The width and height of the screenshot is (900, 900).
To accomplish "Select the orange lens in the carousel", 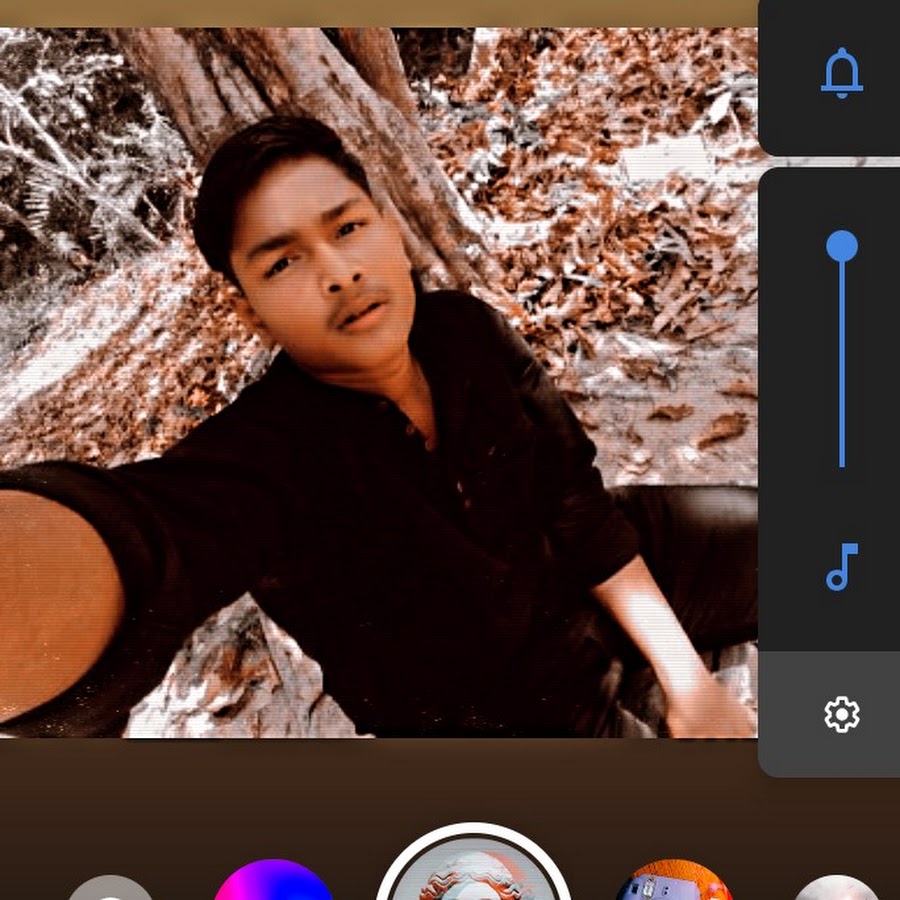I will click(674, 880).
